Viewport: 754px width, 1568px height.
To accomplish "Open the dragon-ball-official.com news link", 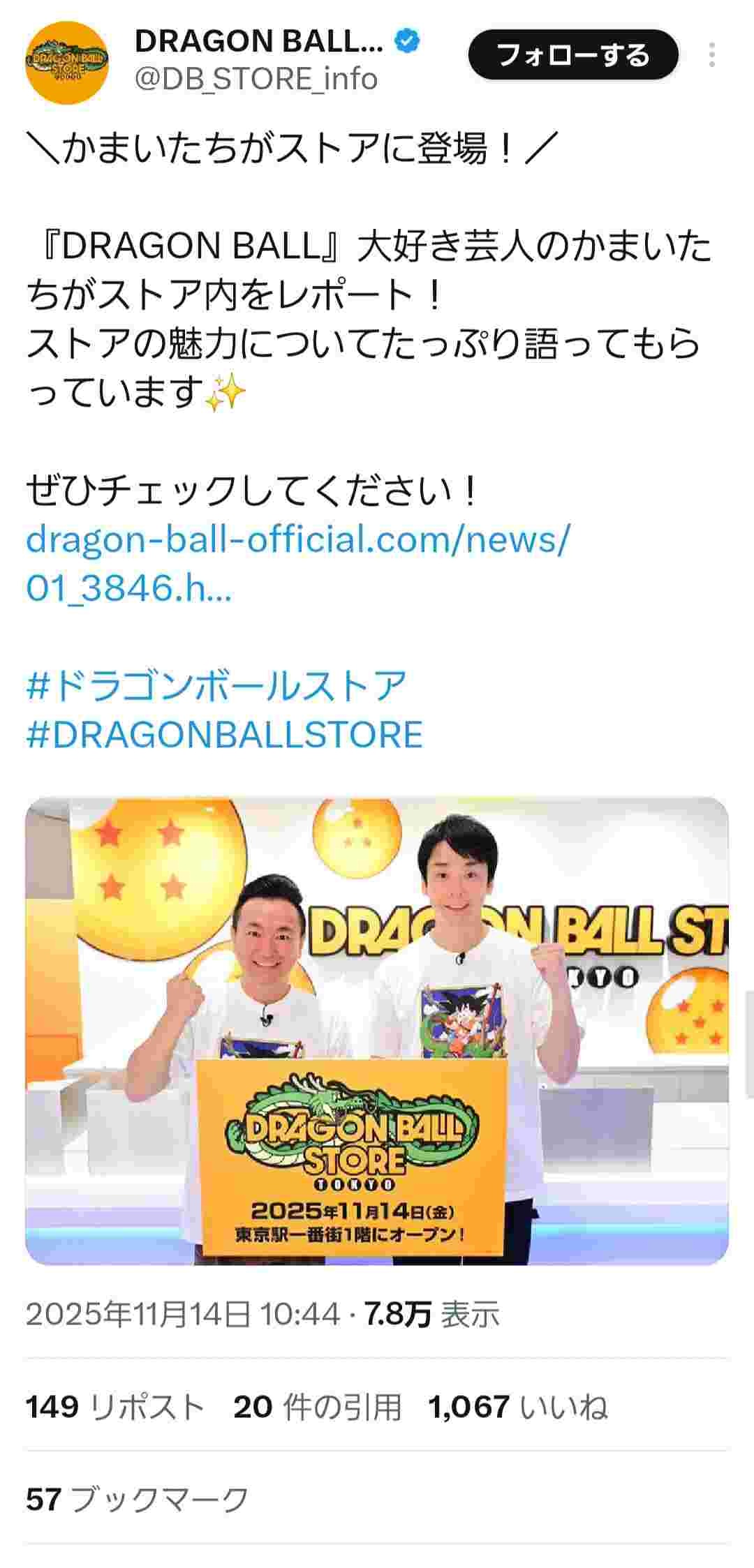I will pos(297,562).
